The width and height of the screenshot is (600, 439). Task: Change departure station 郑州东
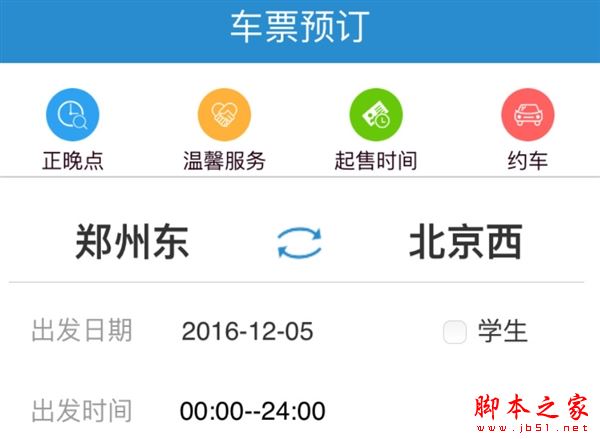point(132,242)
